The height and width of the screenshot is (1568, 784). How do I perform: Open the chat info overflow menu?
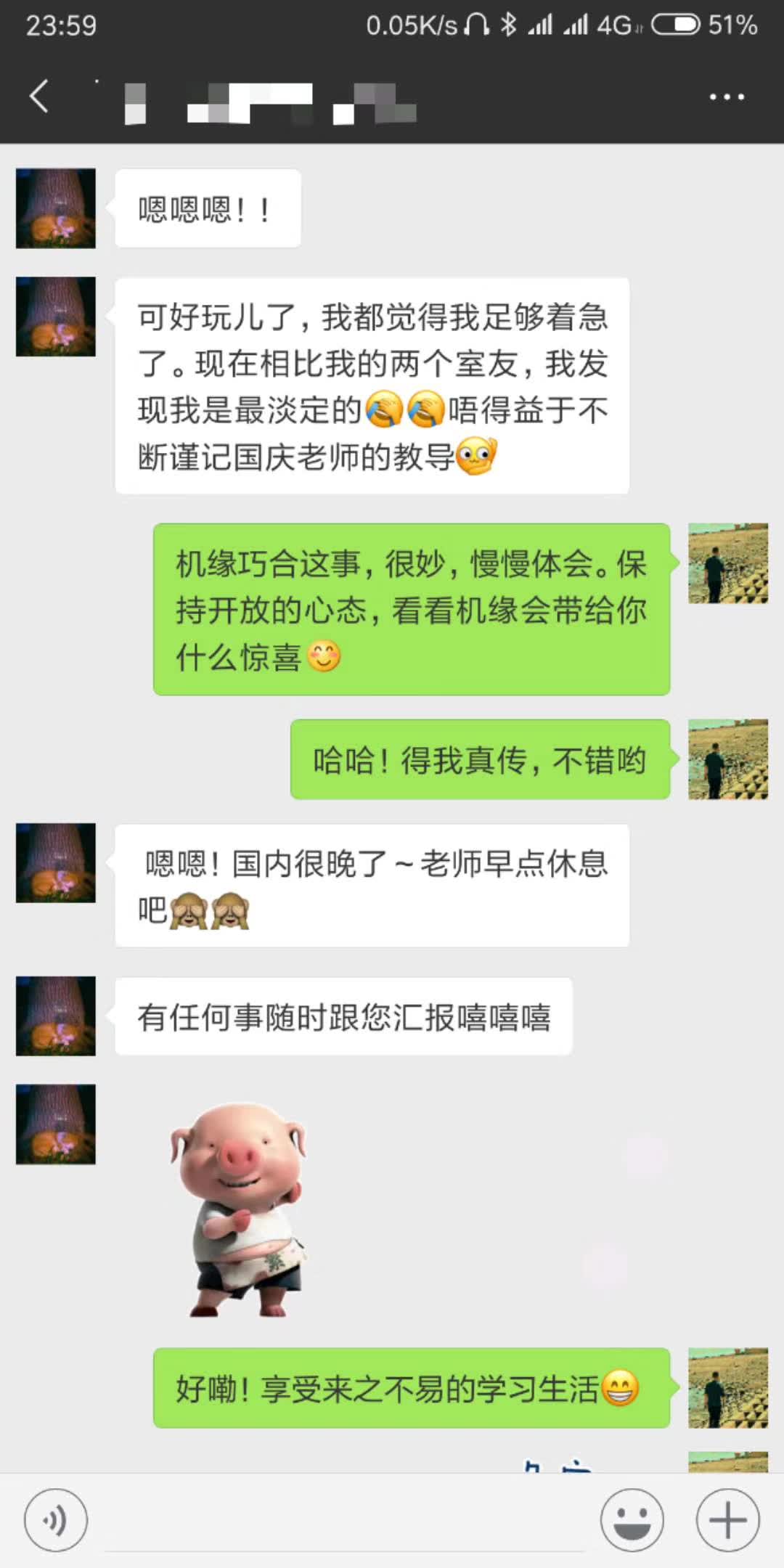coord(727,97)
